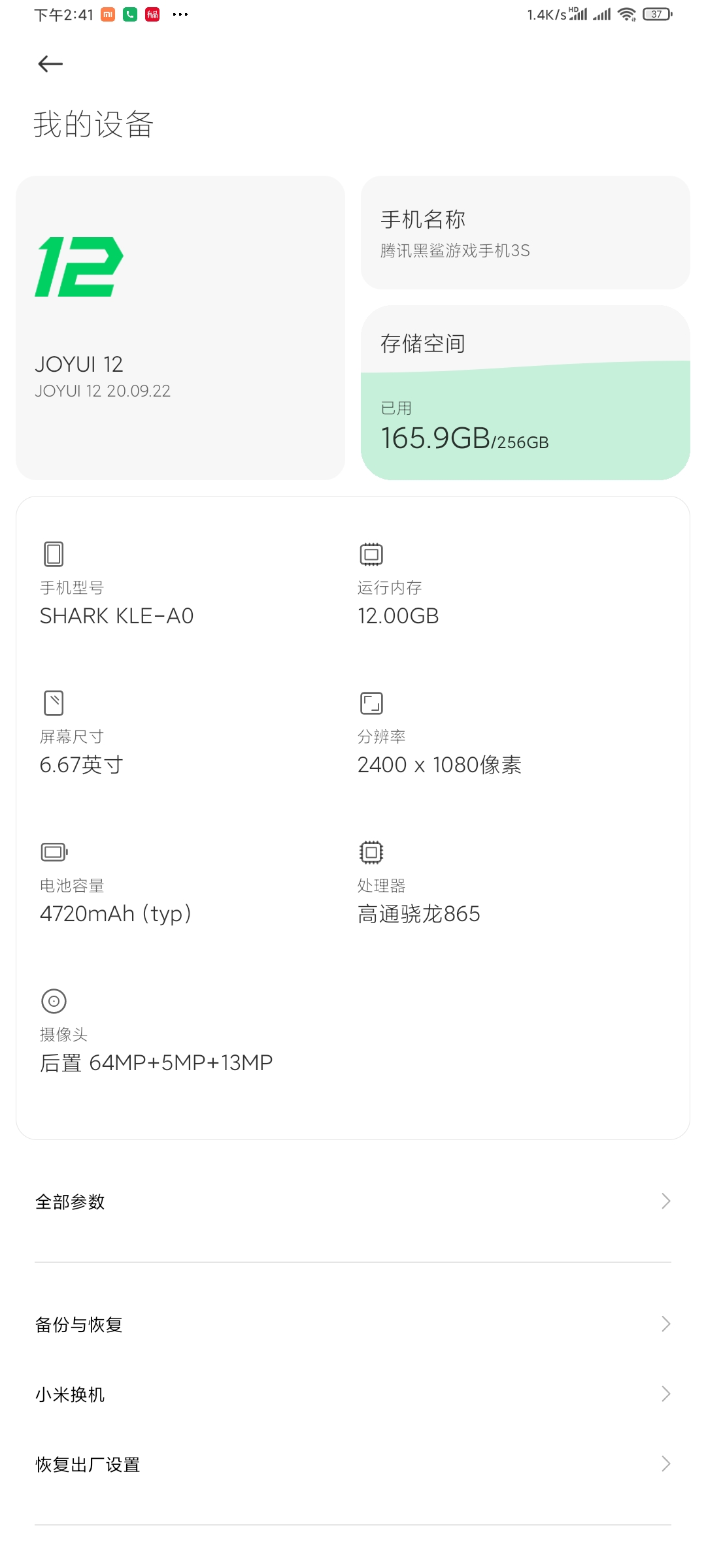
Task: Open 恢复出厂设置
Action: click(353, 1464)
